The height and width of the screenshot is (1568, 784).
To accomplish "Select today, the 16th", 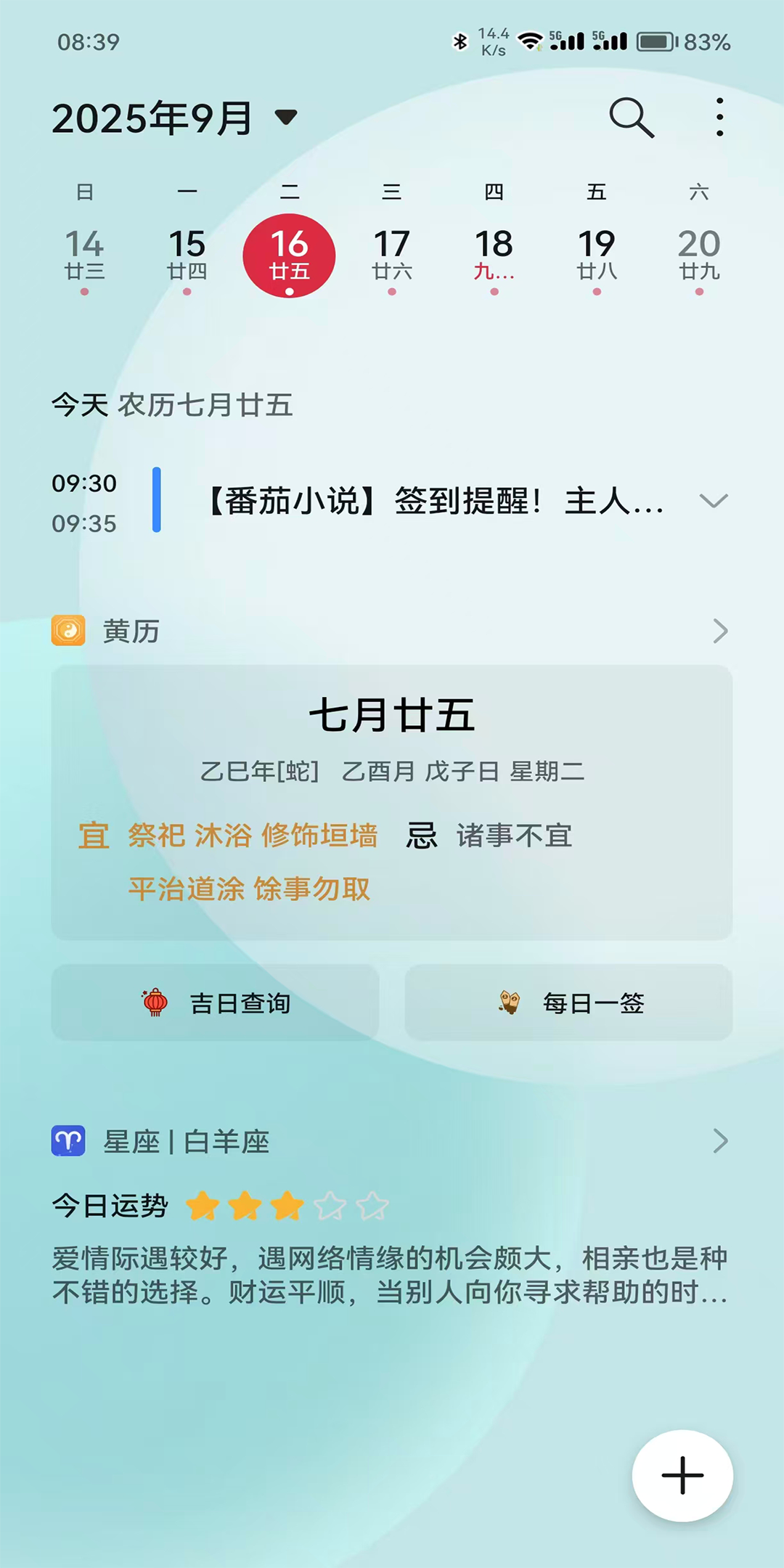I will 289,256.
